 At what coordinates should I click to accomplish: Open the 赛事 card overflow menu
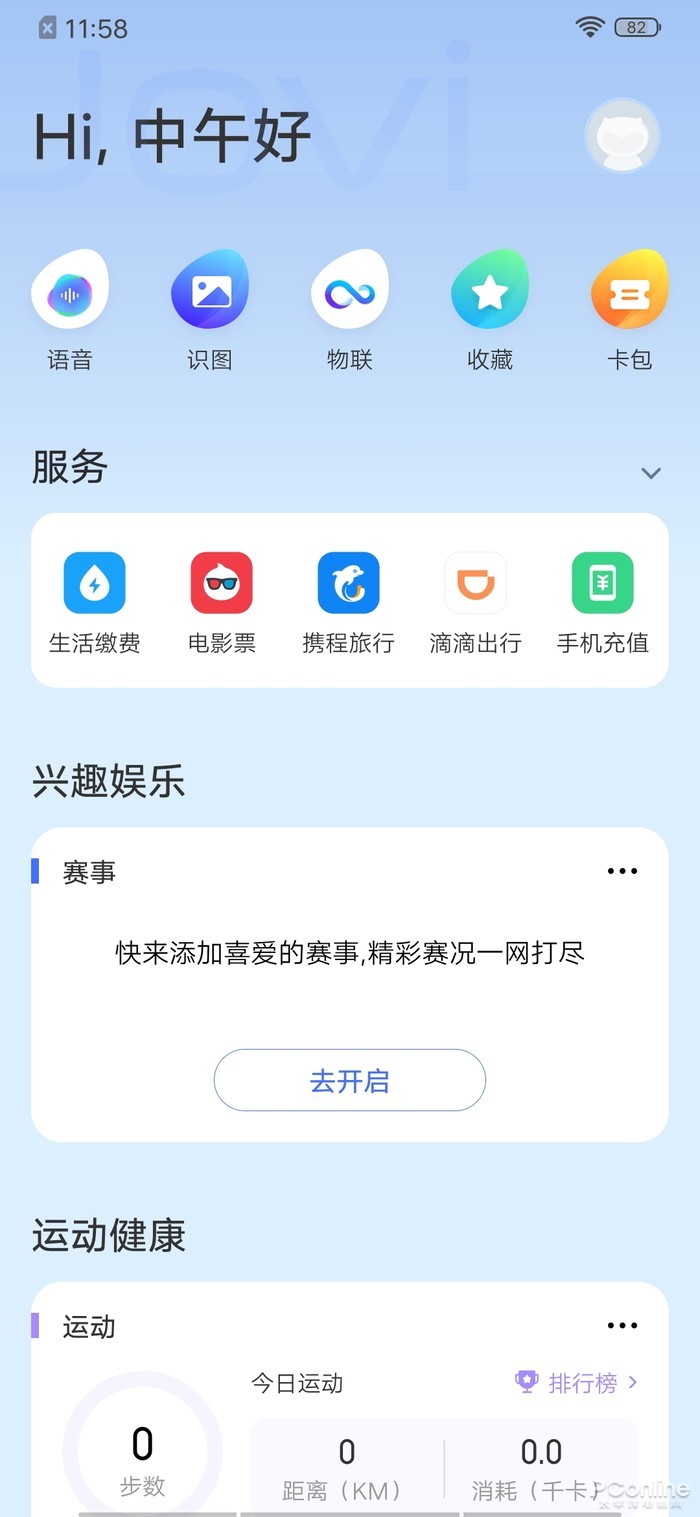(622, 871)
